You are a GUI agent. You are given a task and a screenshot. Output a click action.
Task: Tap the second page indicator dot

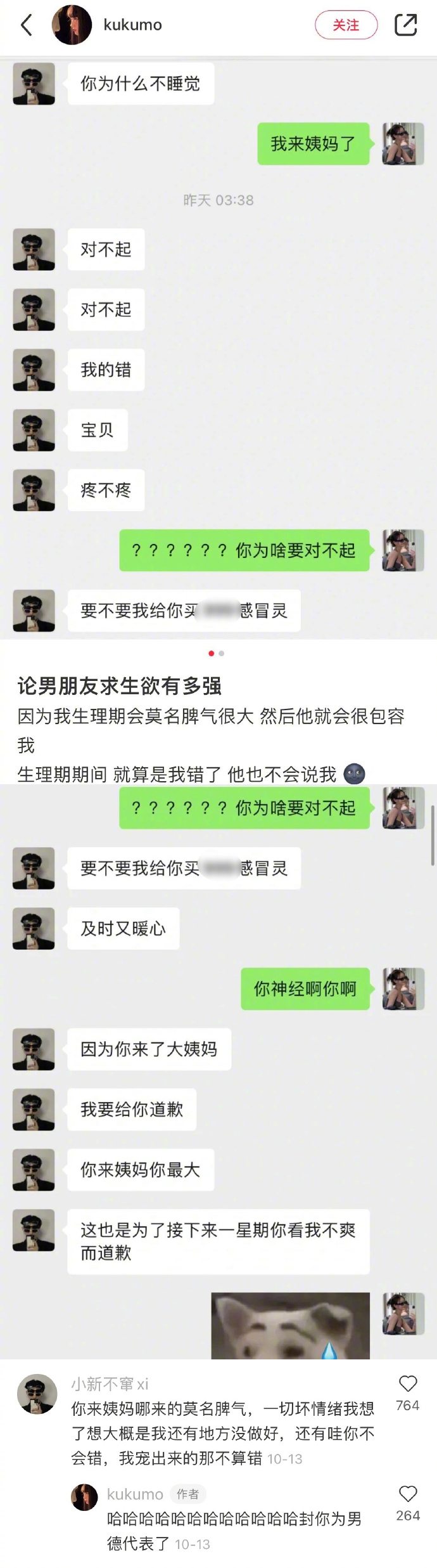click(222, 653)
